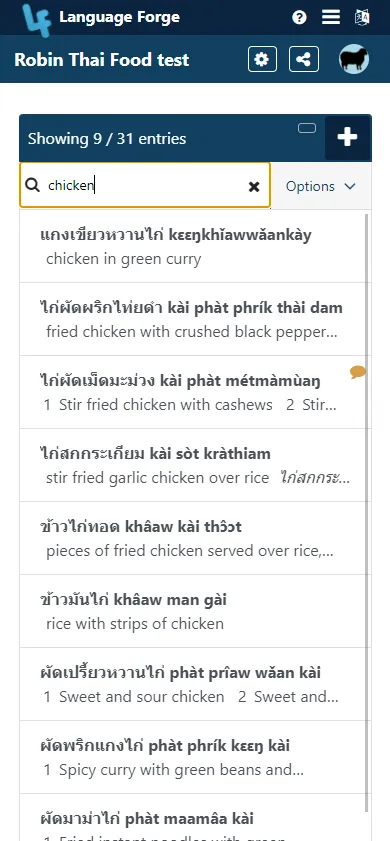Open entry khâaw kài thɔ̂ɔt

193,538
